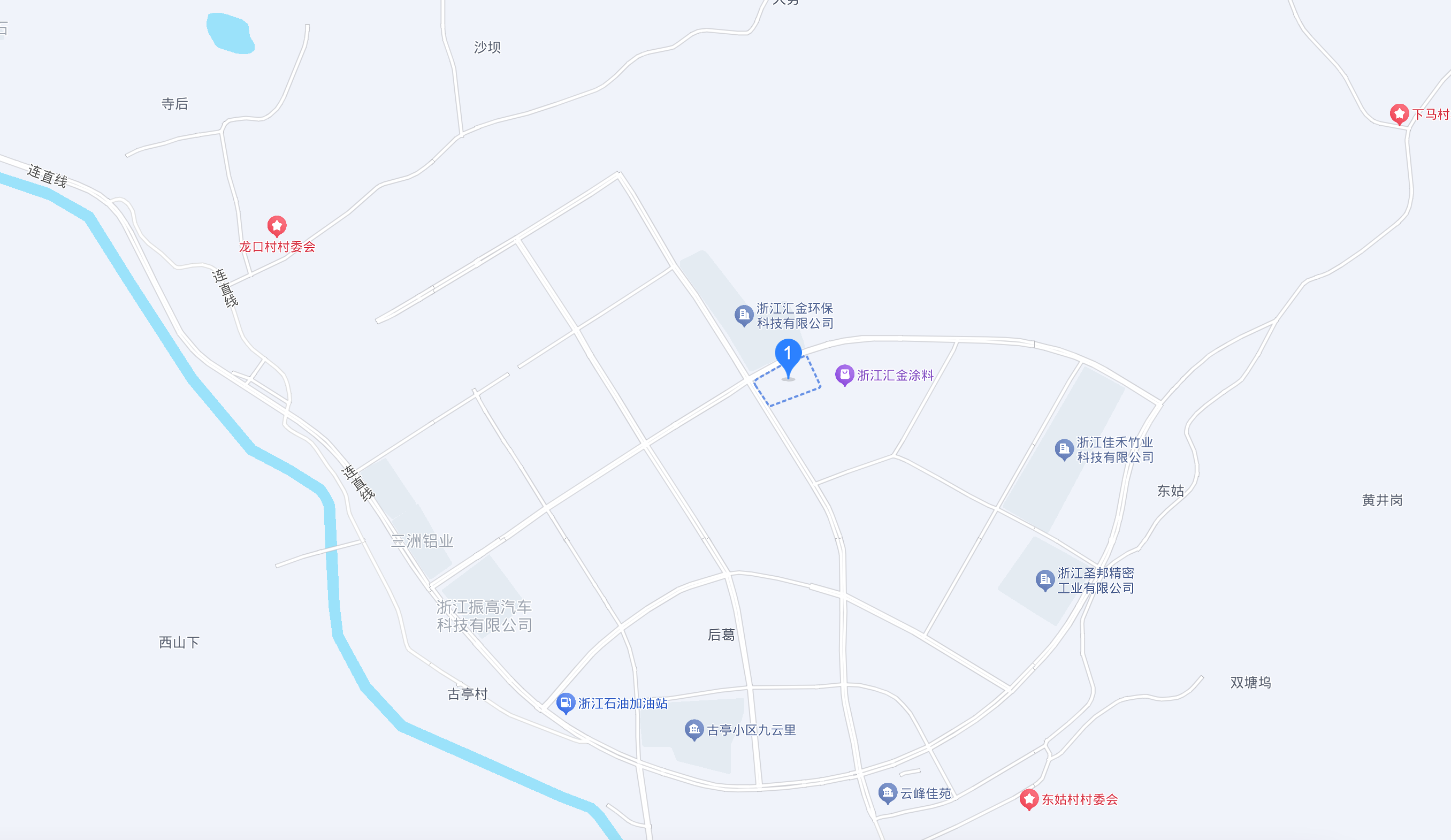Select the 云峰佳苑 marker
1451x840 pixels.
[887, 793]
